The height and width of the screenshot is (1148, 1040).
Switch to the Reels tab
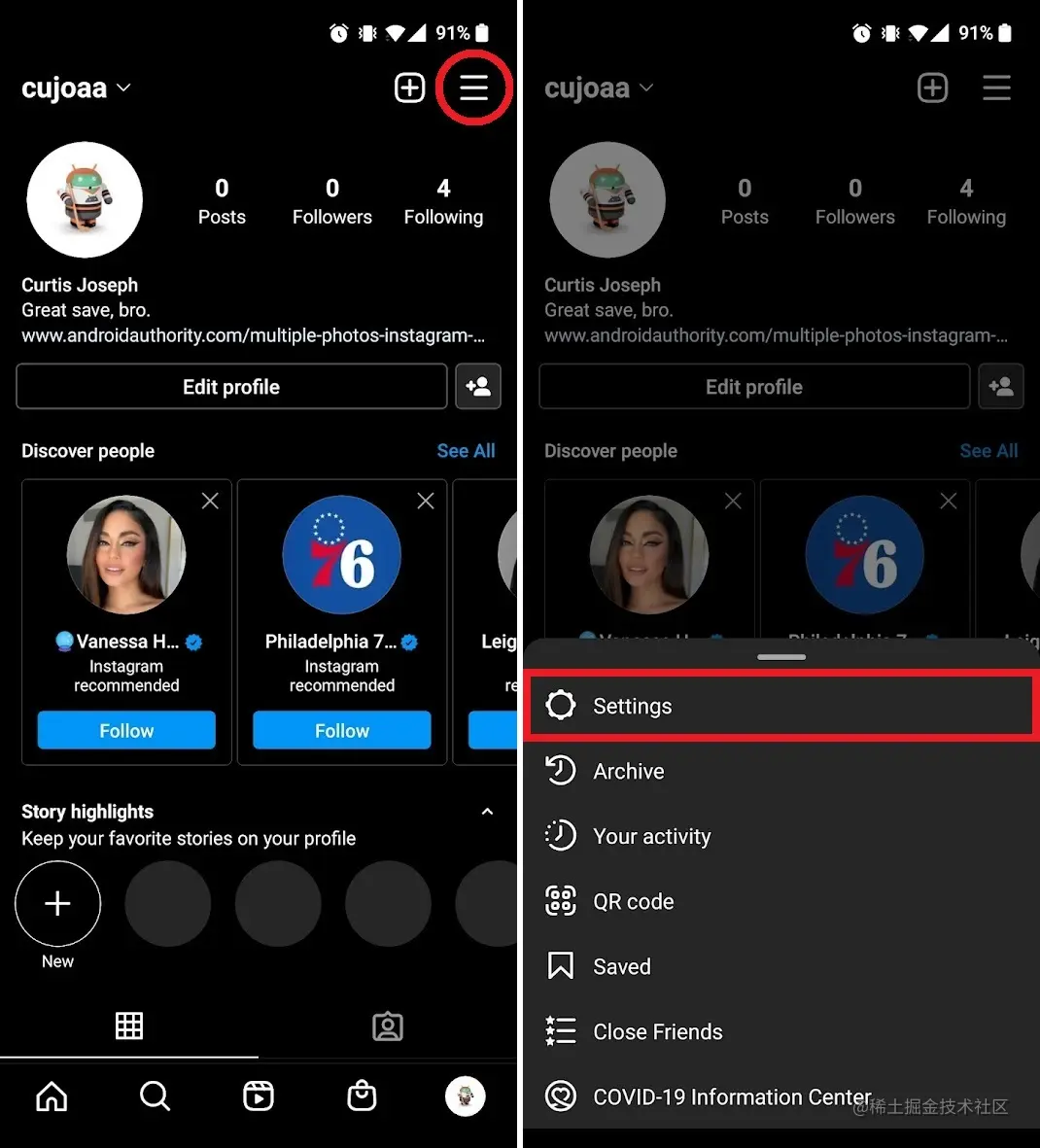pyautogui.click(x=259, y=1096)
